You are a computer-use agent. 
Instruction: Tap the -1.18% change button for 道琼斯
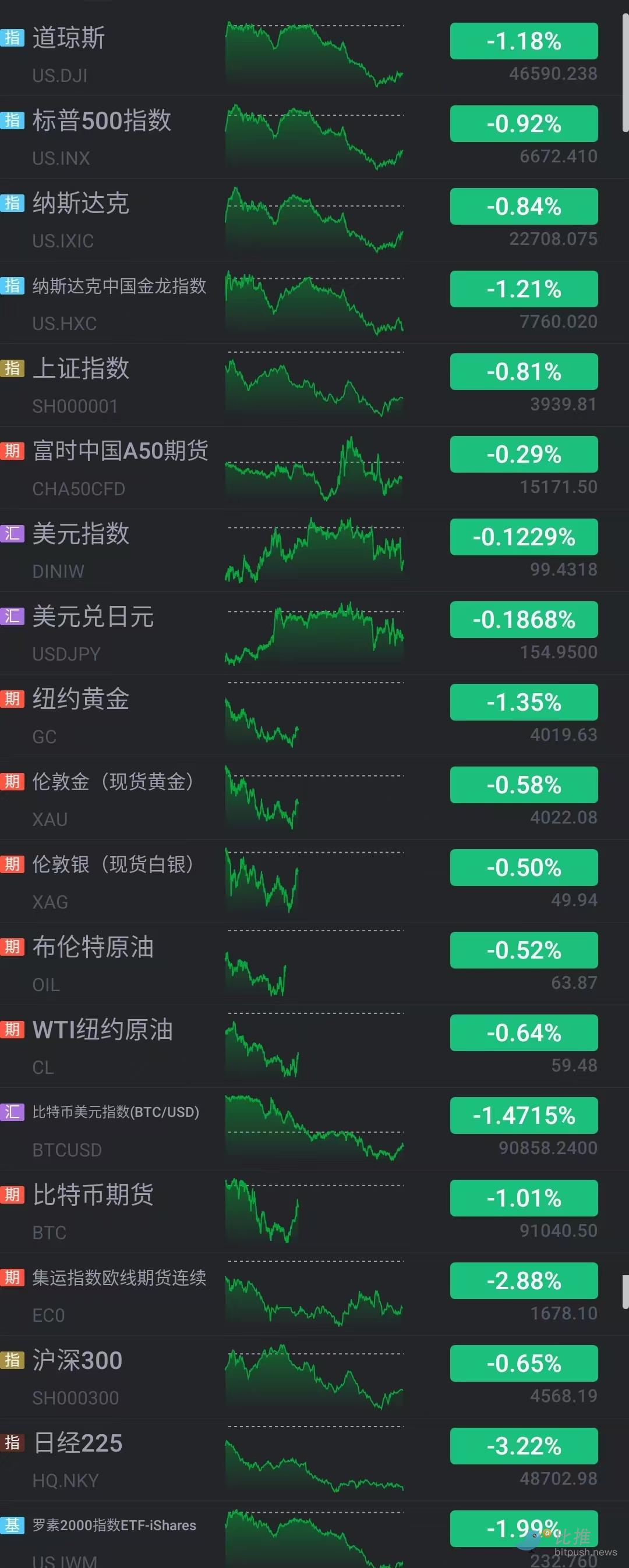pos(524,41)
